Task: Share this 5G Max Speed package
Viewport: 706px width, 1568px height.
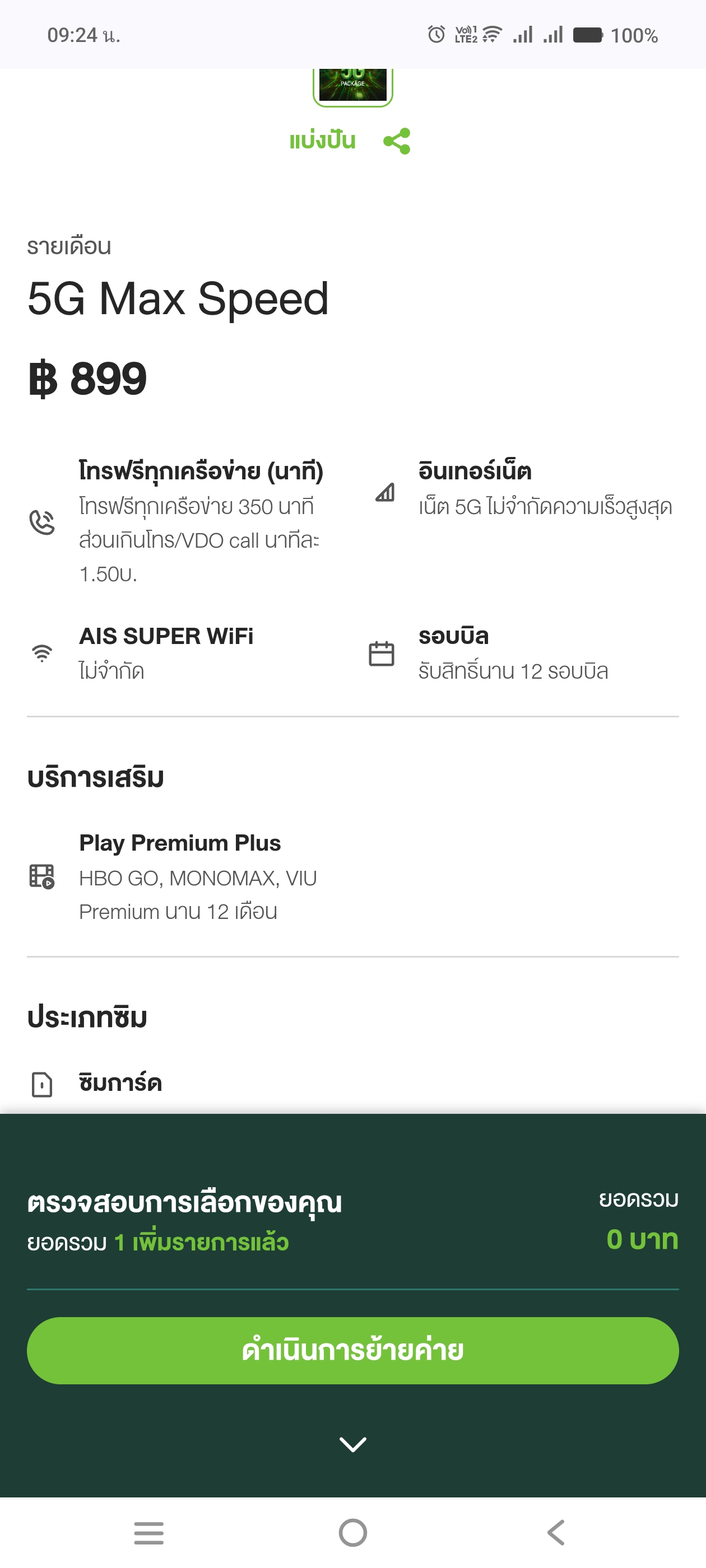Action: 350,141
